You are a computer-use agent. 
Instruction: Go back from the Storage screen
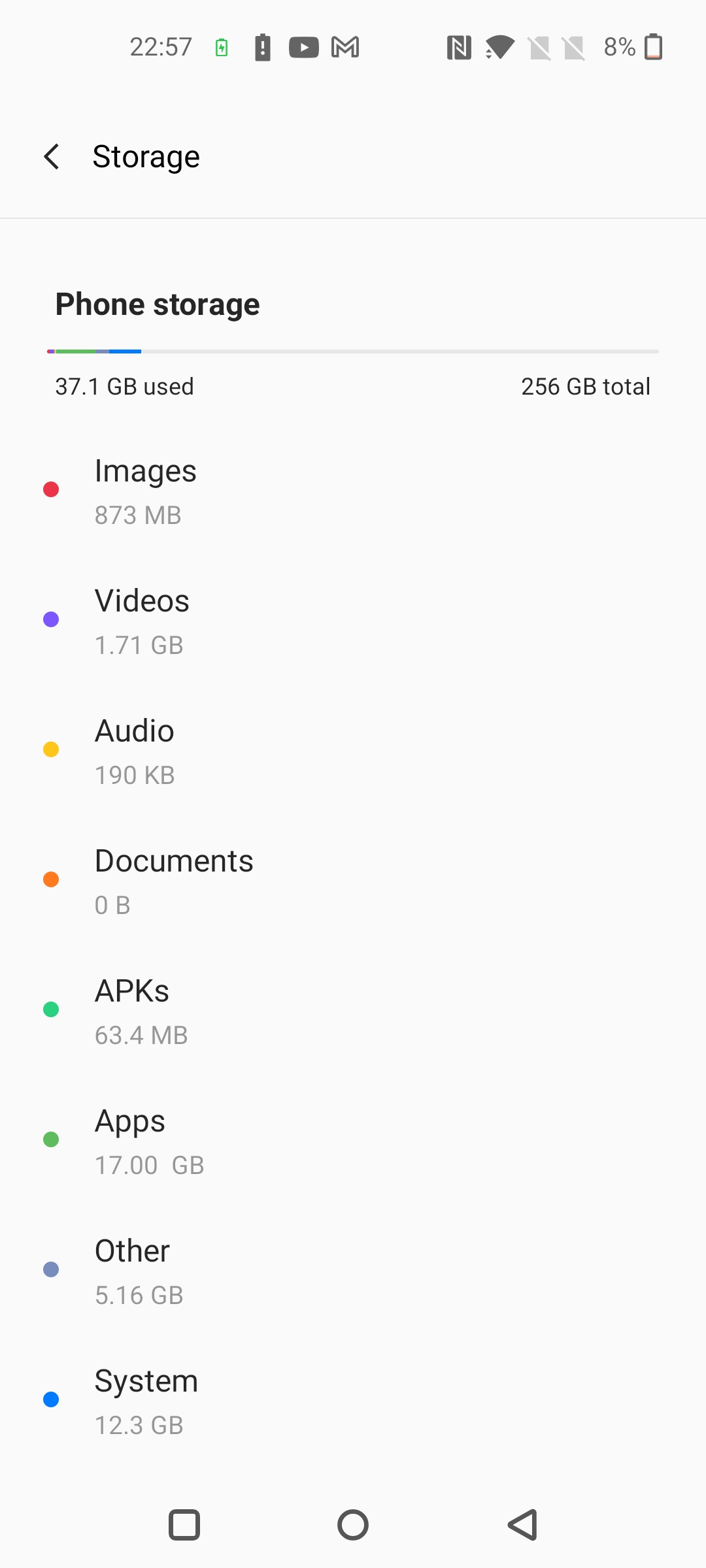(x=52, y=157)
